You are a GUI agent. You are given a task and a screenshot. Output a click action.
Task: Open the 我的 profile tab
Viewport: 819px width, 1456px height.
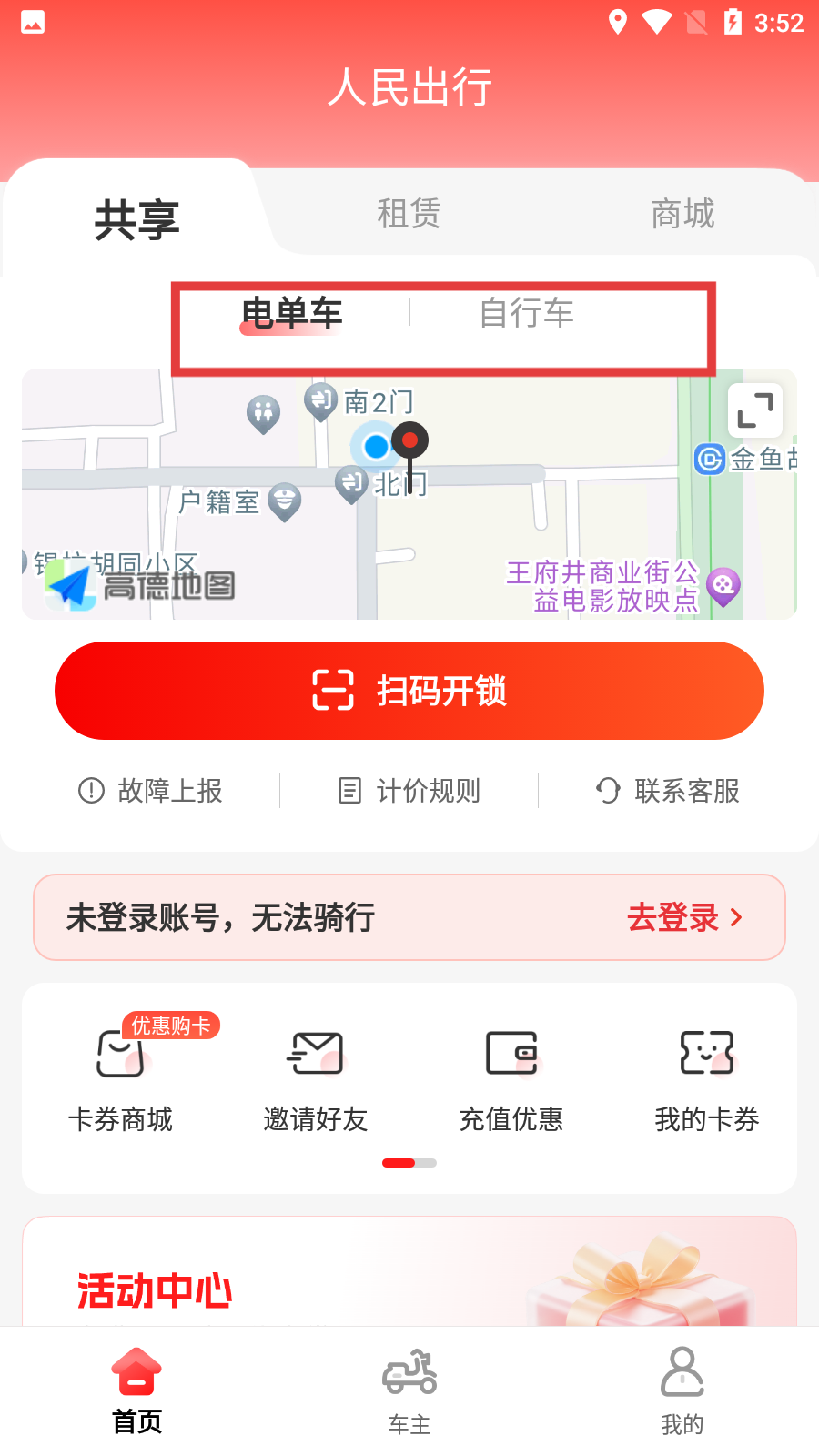click(682, 1391)
